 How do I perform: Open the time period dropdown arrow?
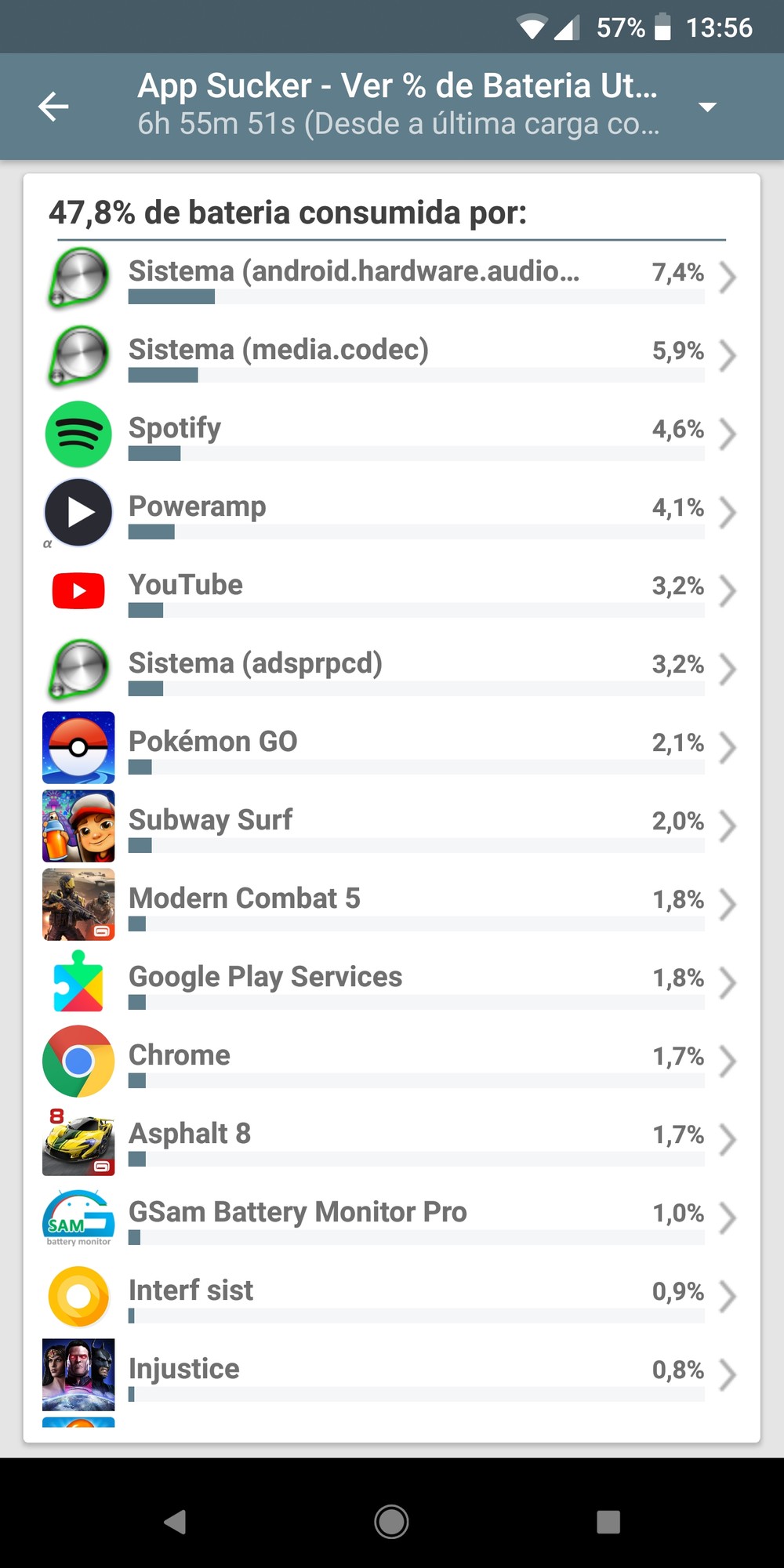(707, 107)
